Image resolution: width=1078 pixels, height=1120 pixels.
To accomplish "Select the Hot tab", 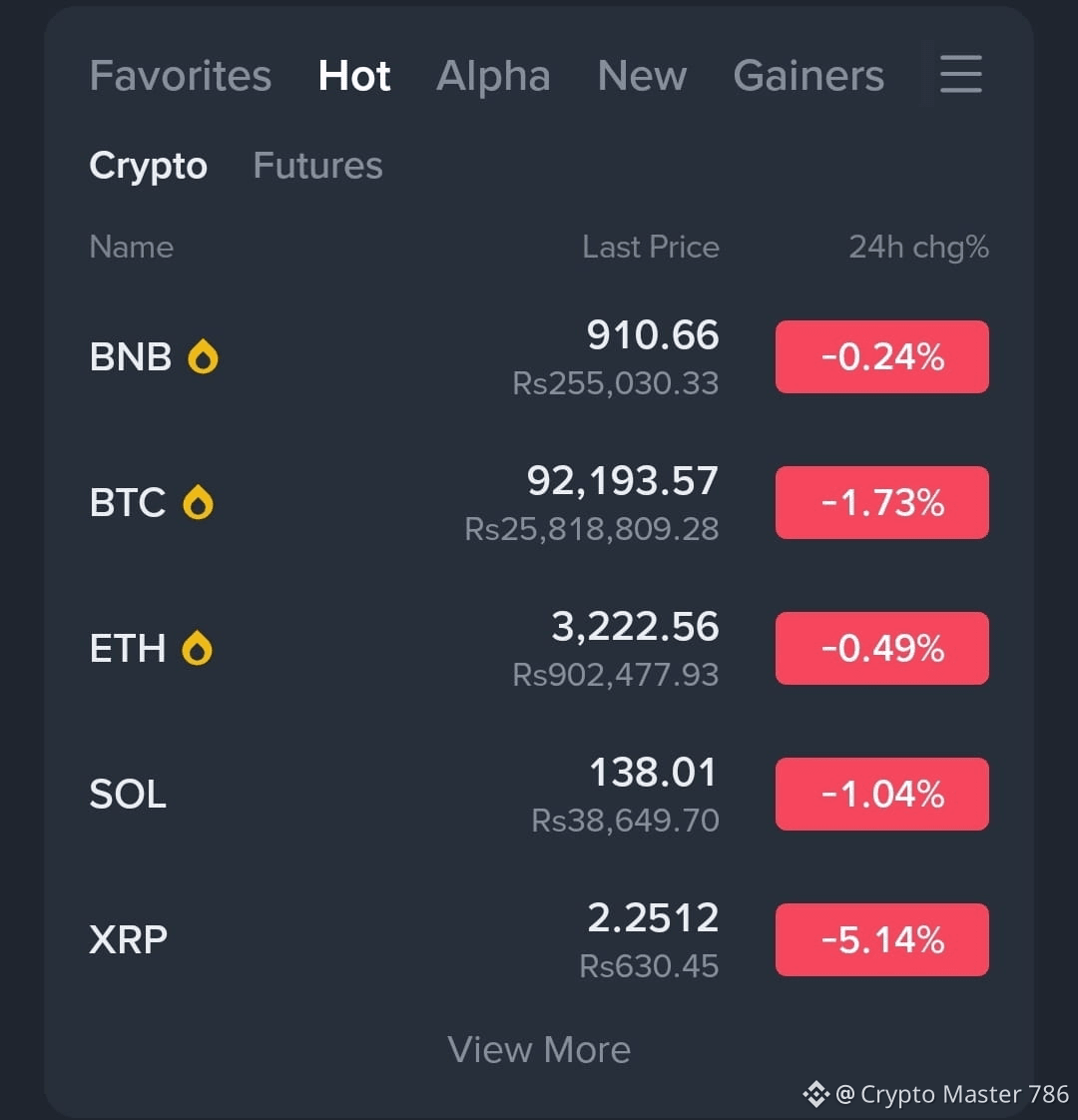I will click(x=354, y=76).
